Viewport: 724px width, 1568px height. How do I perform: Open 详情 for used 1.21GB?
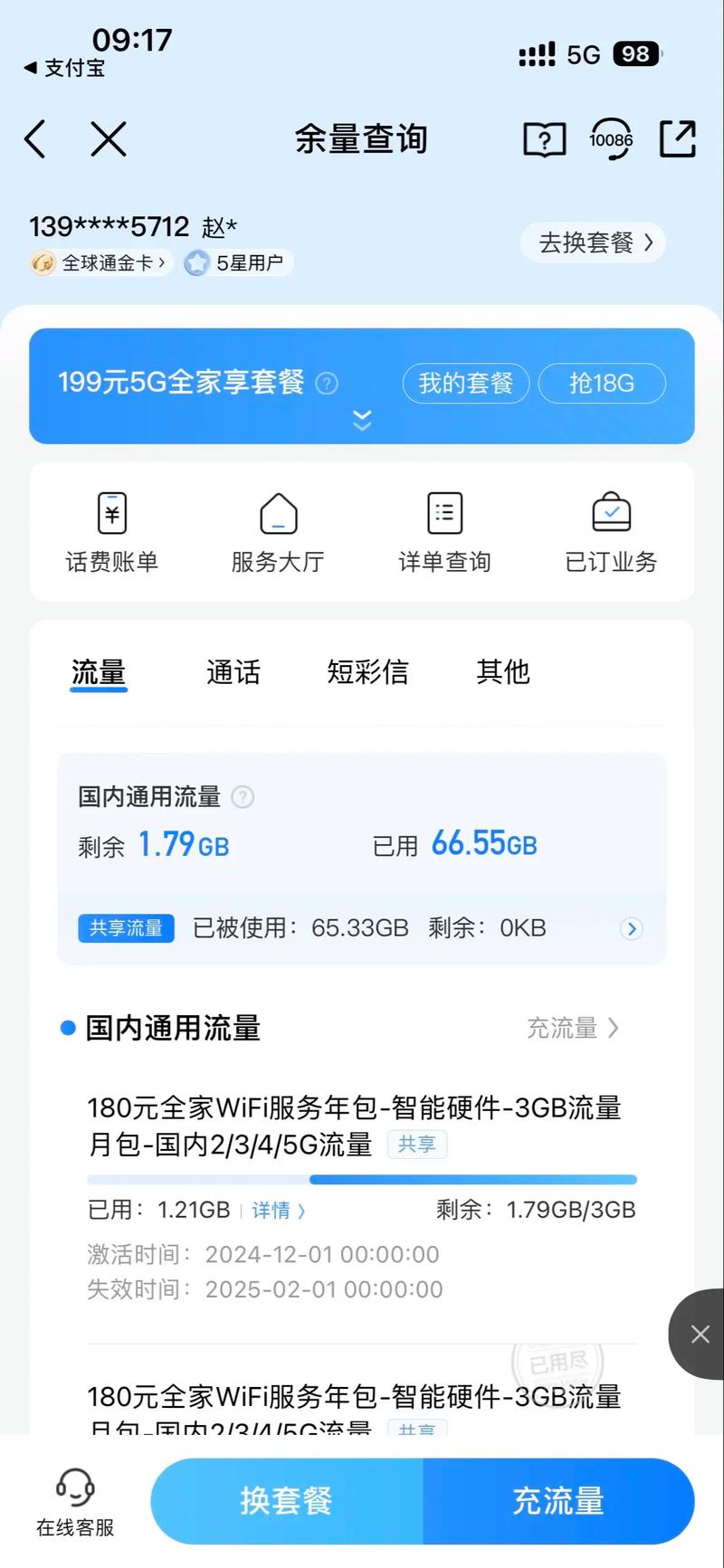click(x=279, y=1211)
